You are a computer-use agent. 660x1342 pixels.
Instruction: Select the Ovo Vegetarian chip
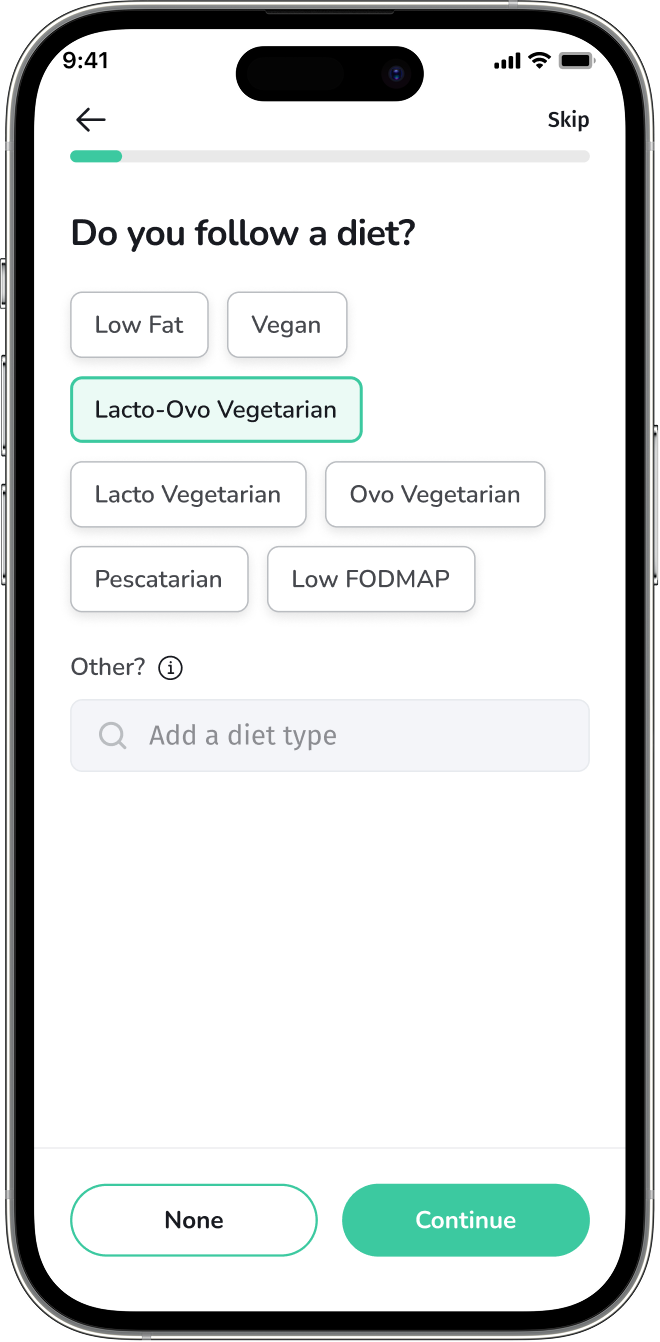[x=435, y=494]
